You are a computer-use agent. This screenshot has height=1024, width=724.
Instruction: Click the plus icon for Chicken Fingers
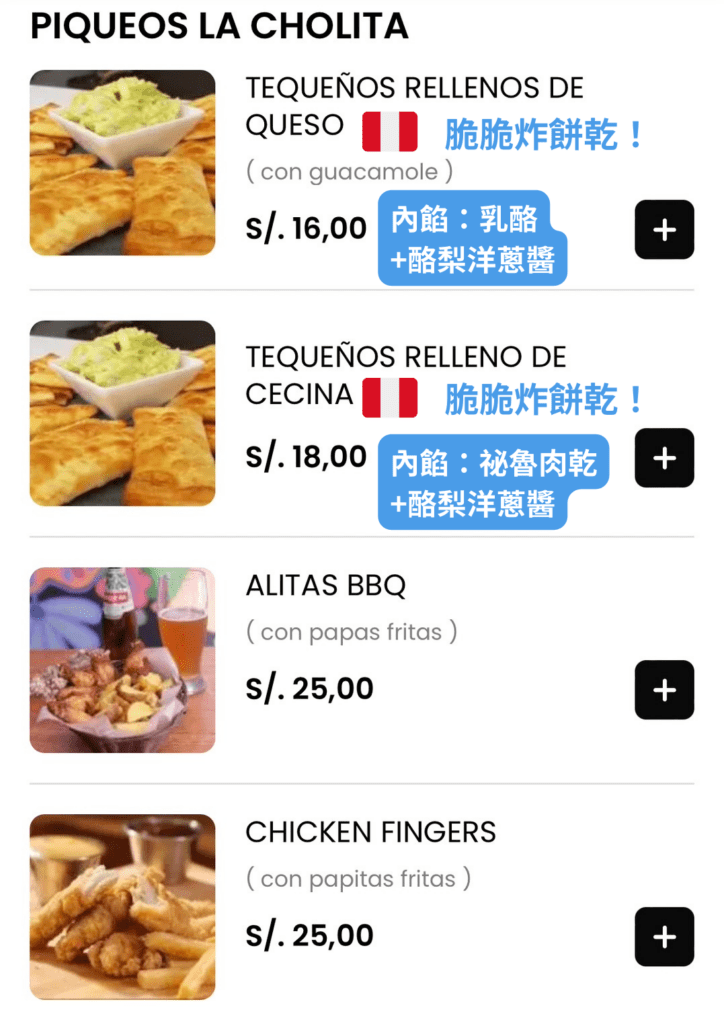pos(663,937)
